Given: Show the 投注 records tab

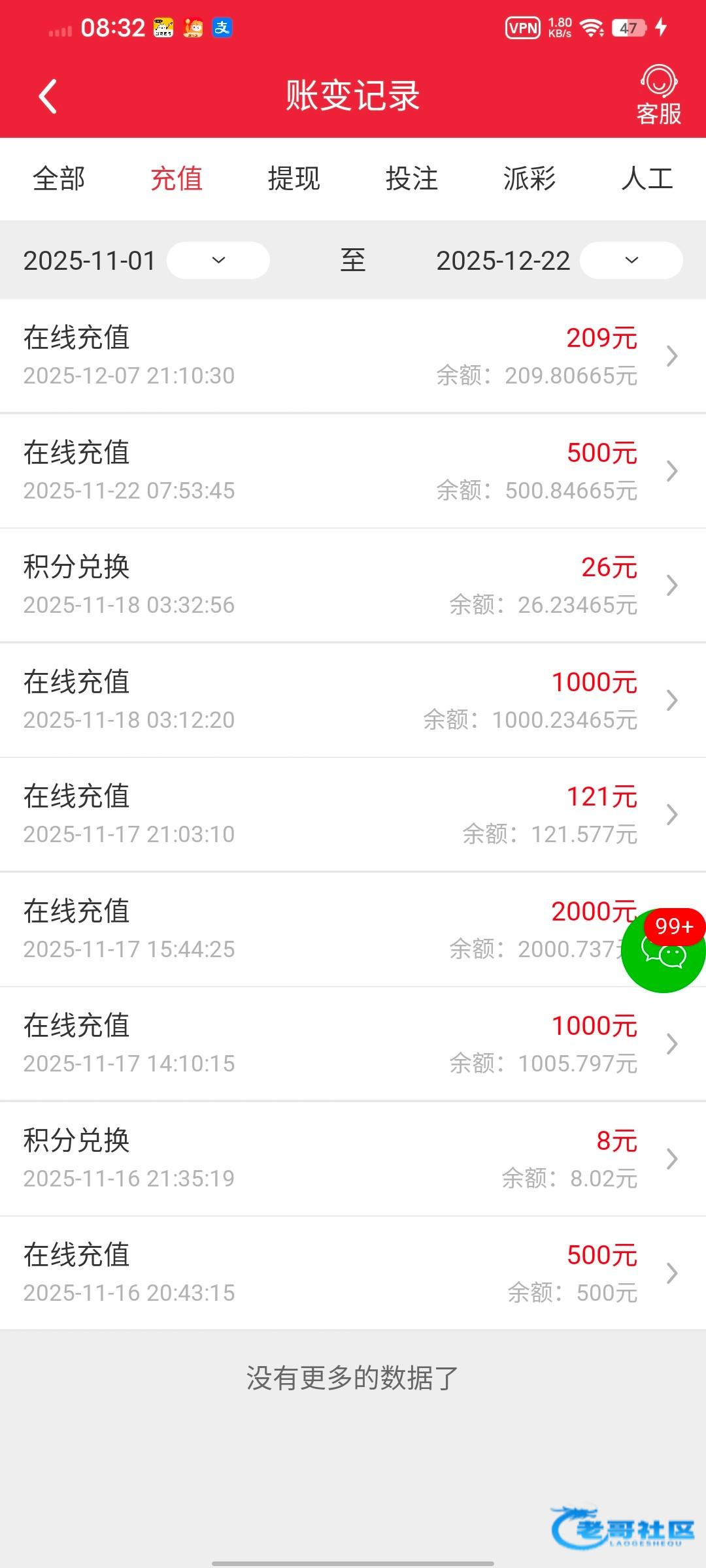Looking at the screenshot, I should click(x=412, y=178).
